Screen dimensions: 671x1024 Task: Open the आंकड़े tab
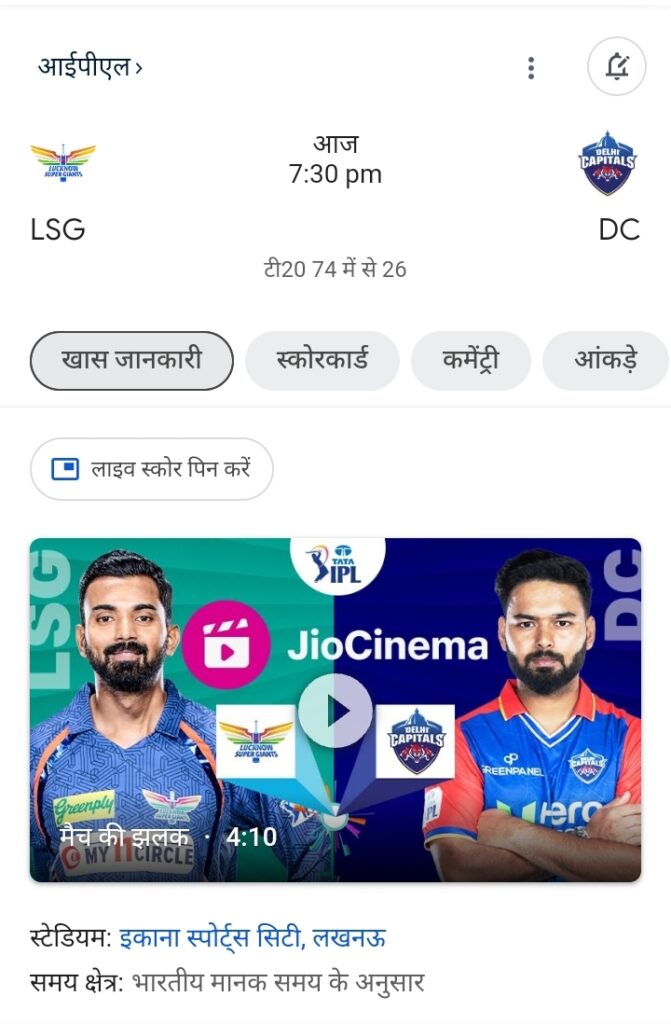605,360
